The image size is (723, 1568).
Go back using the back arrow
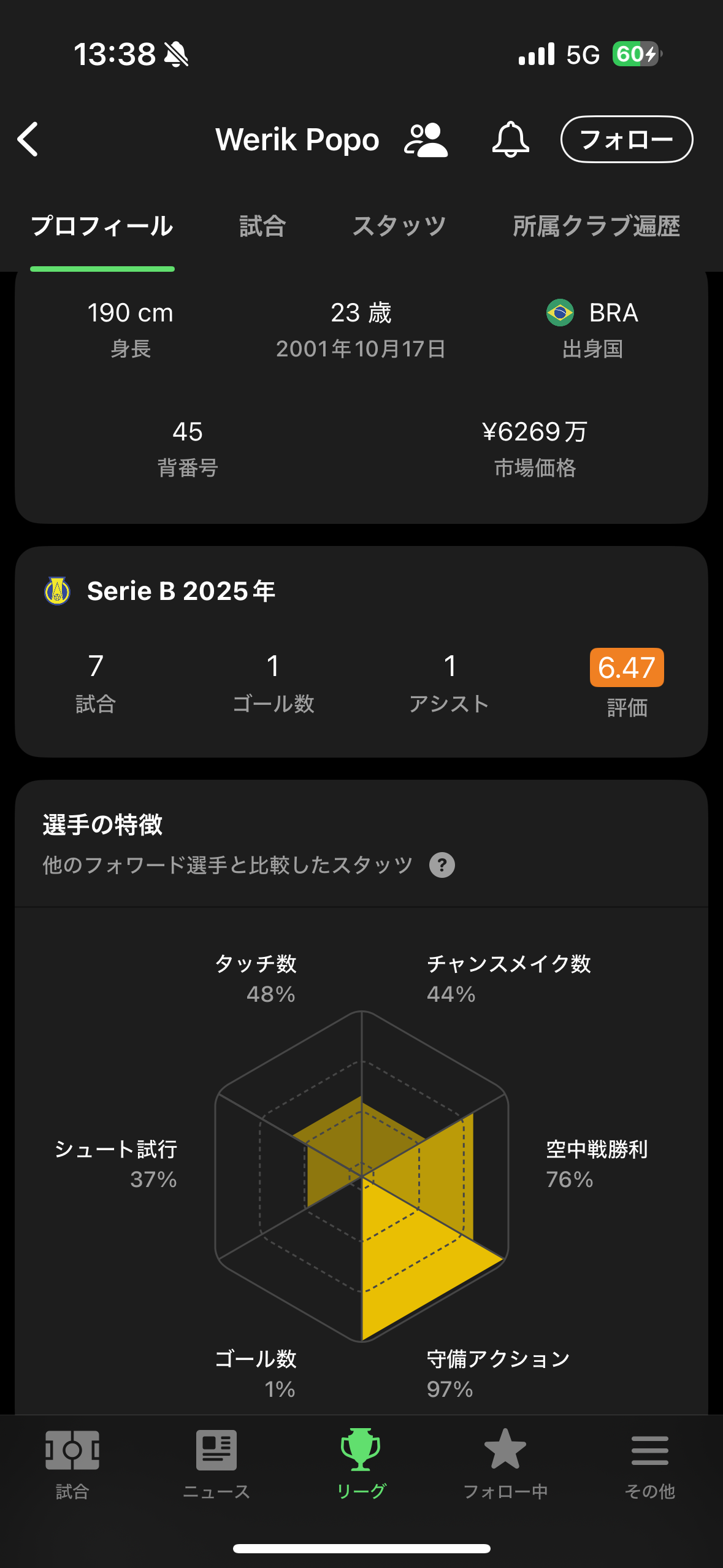pos(28,139)
